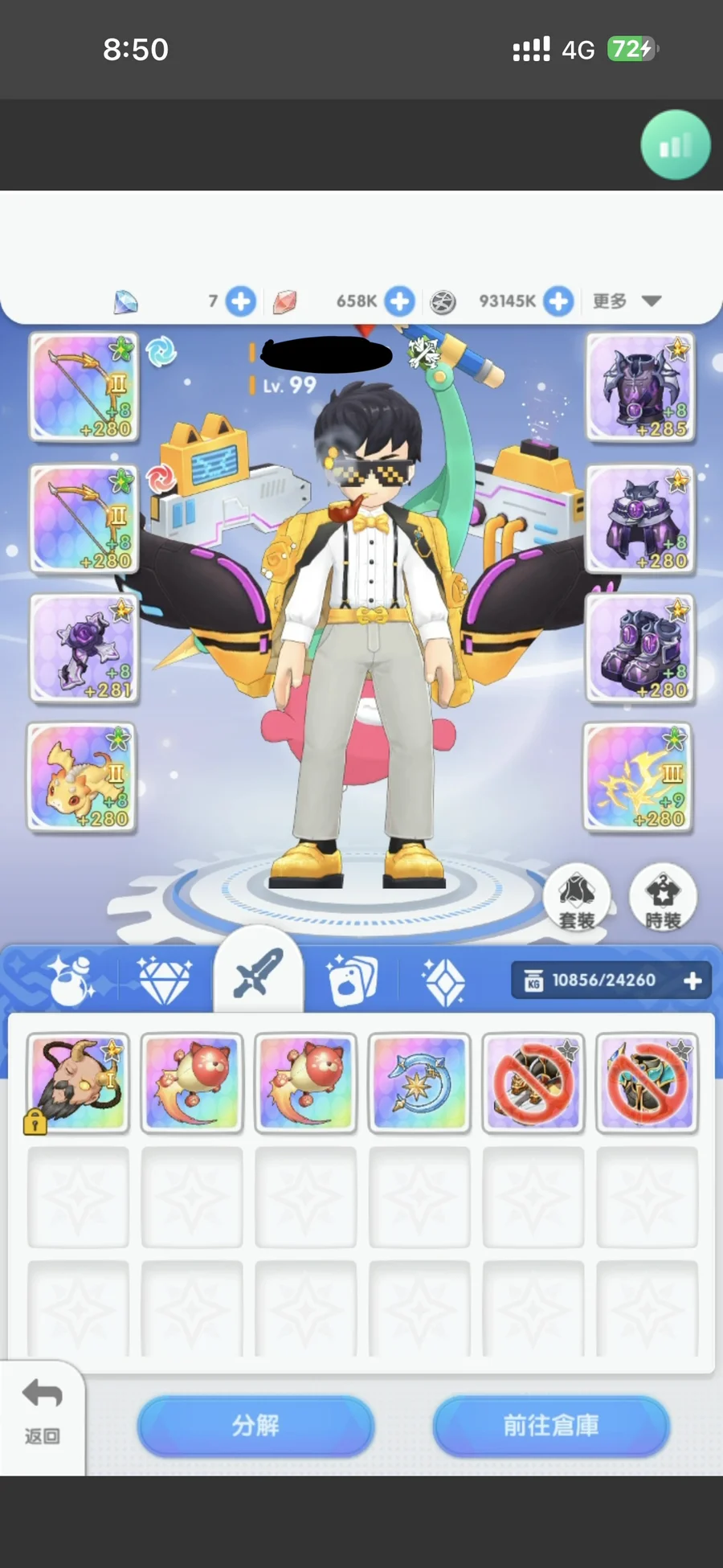Image resolution: width=723 pixels, height=1568 pixels.
Task: Open the warehouse via 前往倉庫
Action: click(x=551, y=1426)
